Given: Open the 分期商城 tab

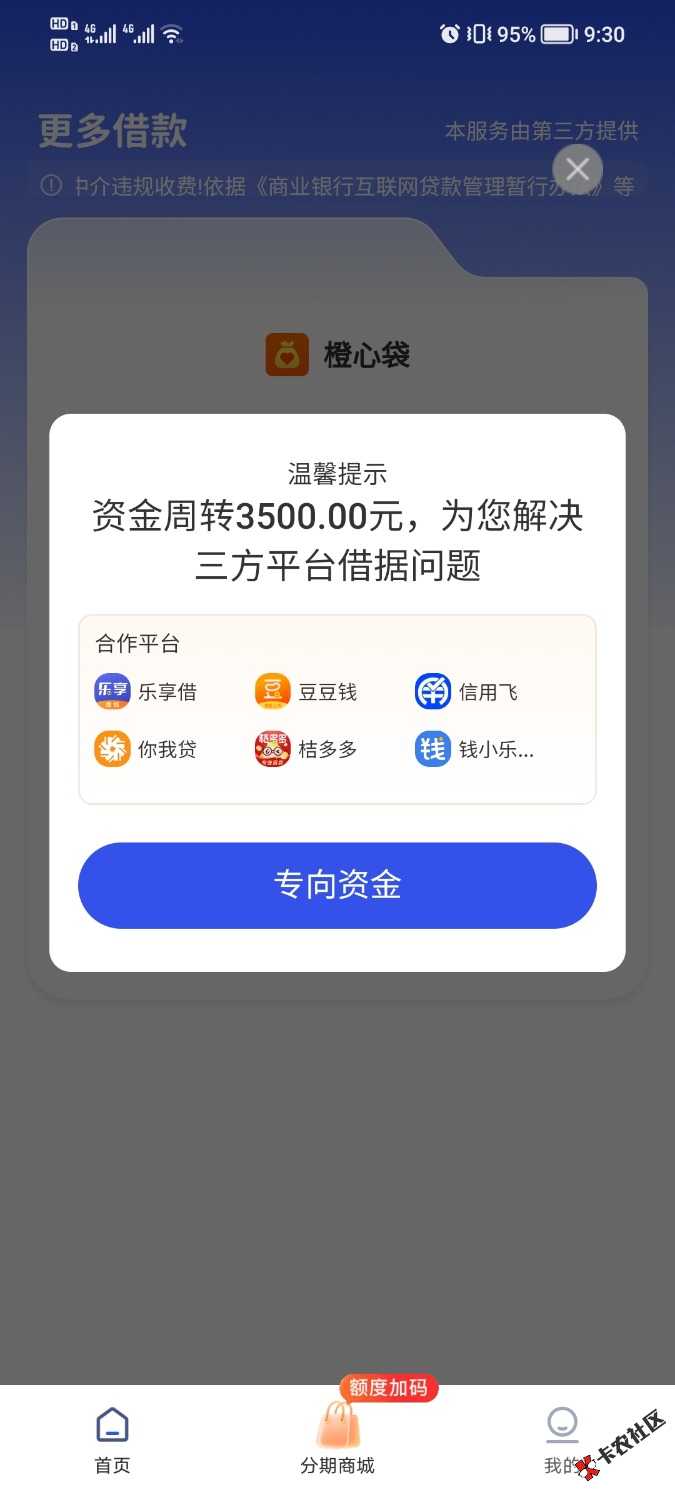Looking at the screenshot, I should tap(337, 1440).
